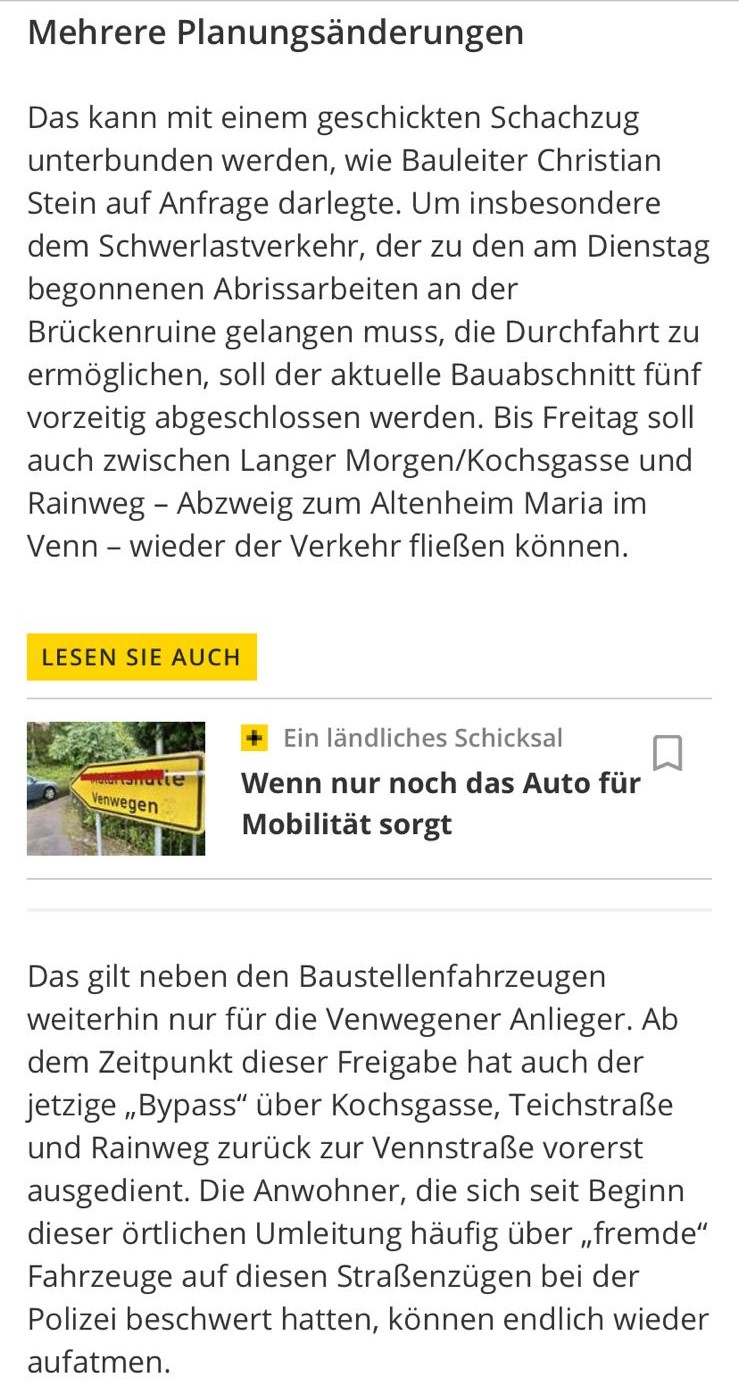This screenshot has width=739, height=1385.
Task: Open the Venwegen road sign thumbnail
Action: pyautogui.click(x=116, y=788)
